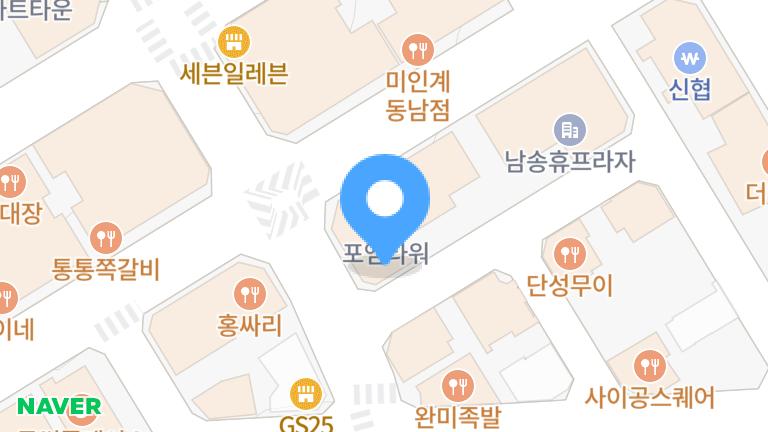Tap the 신협 bank marker
768x432 pixels.
[690, 57]
